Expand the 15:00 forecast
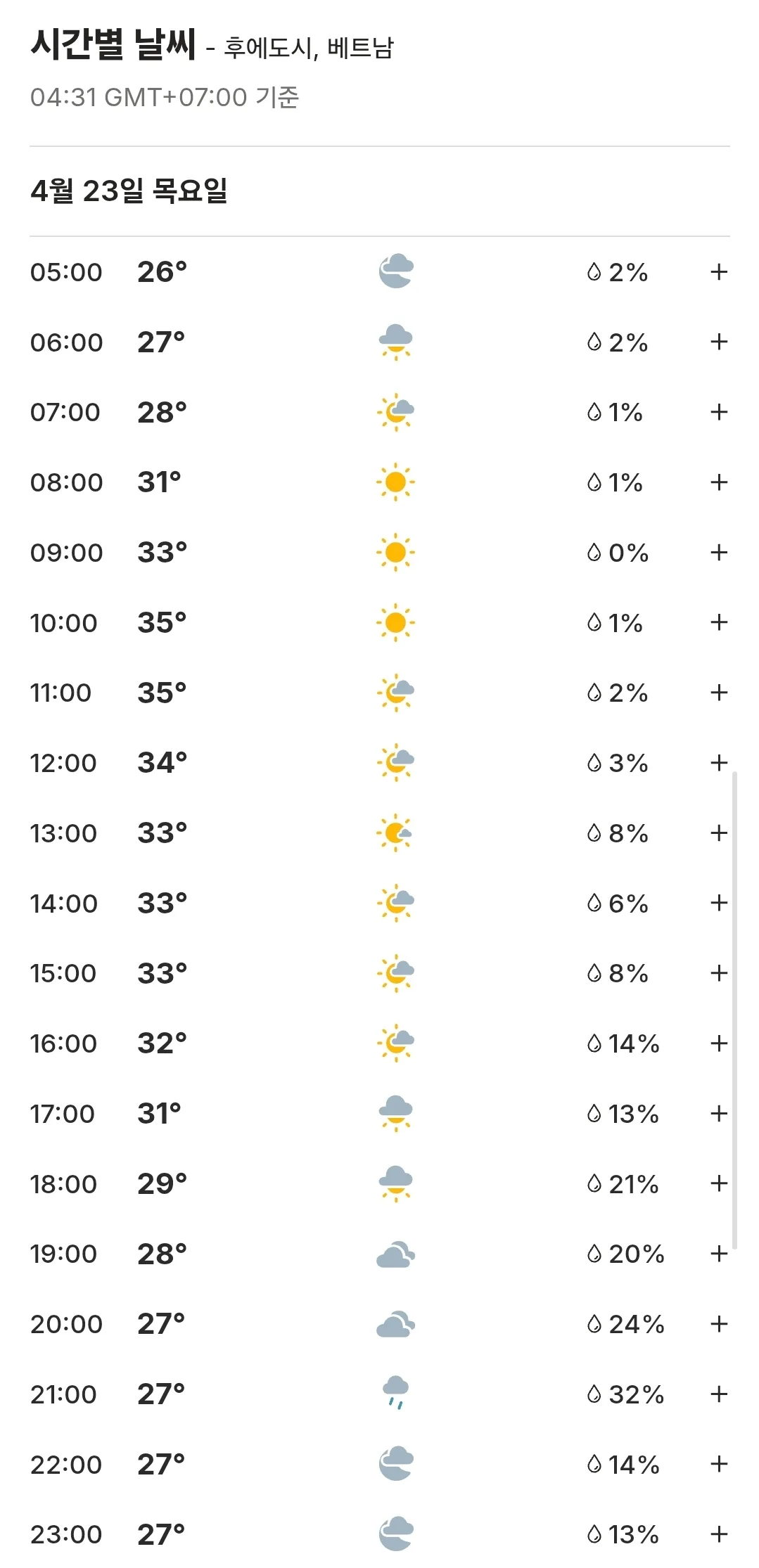This screenshot has width=759, height=1568. 718,973
